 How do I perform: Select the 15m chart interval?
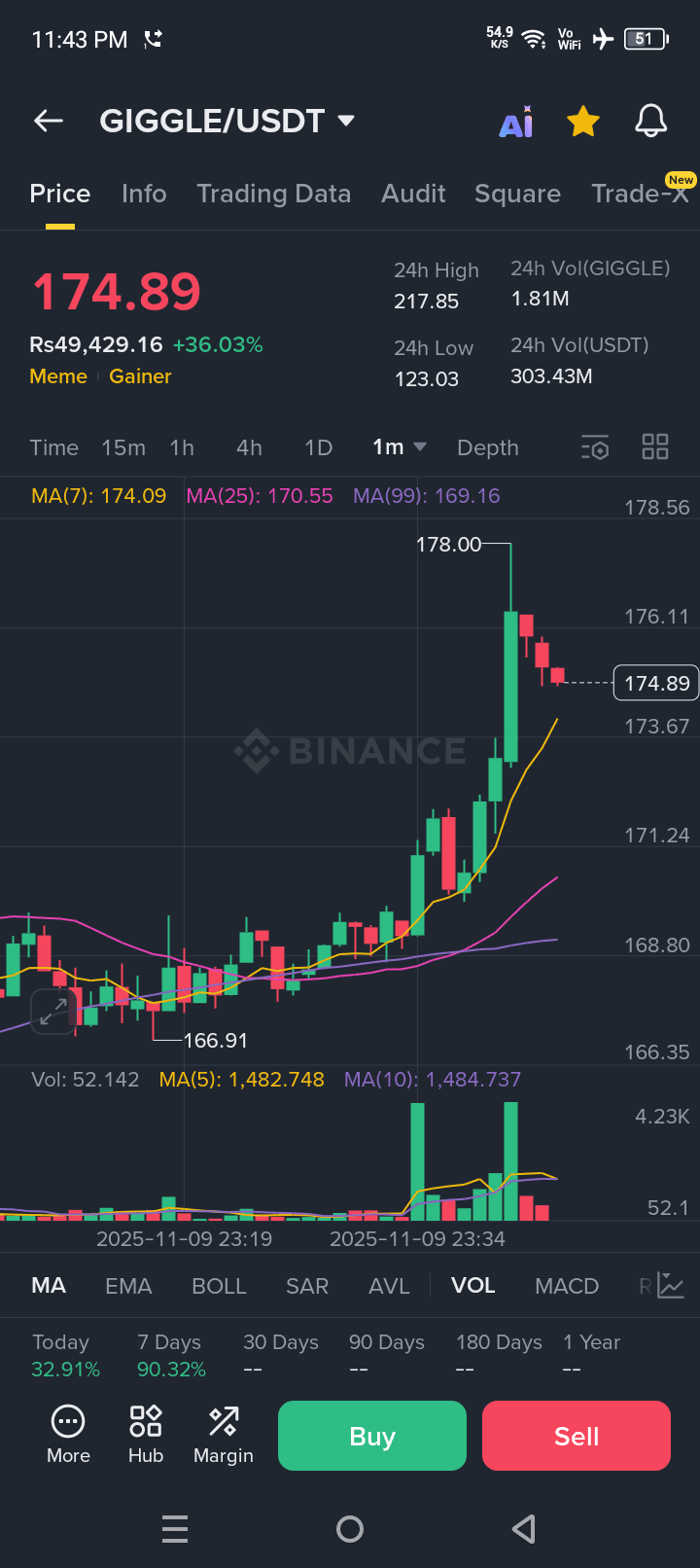coord(123,447)
